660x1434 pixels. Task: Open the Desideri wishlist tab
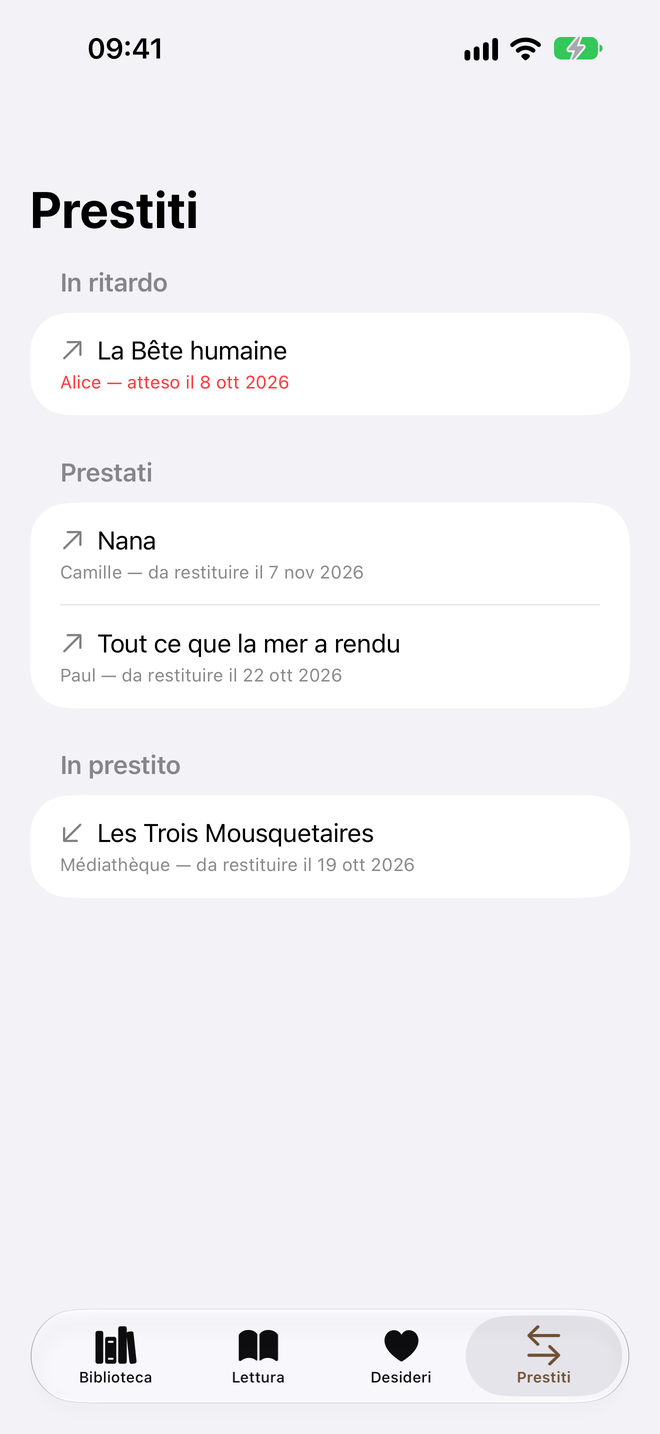pyautogui.click(x=401, y=1356)
